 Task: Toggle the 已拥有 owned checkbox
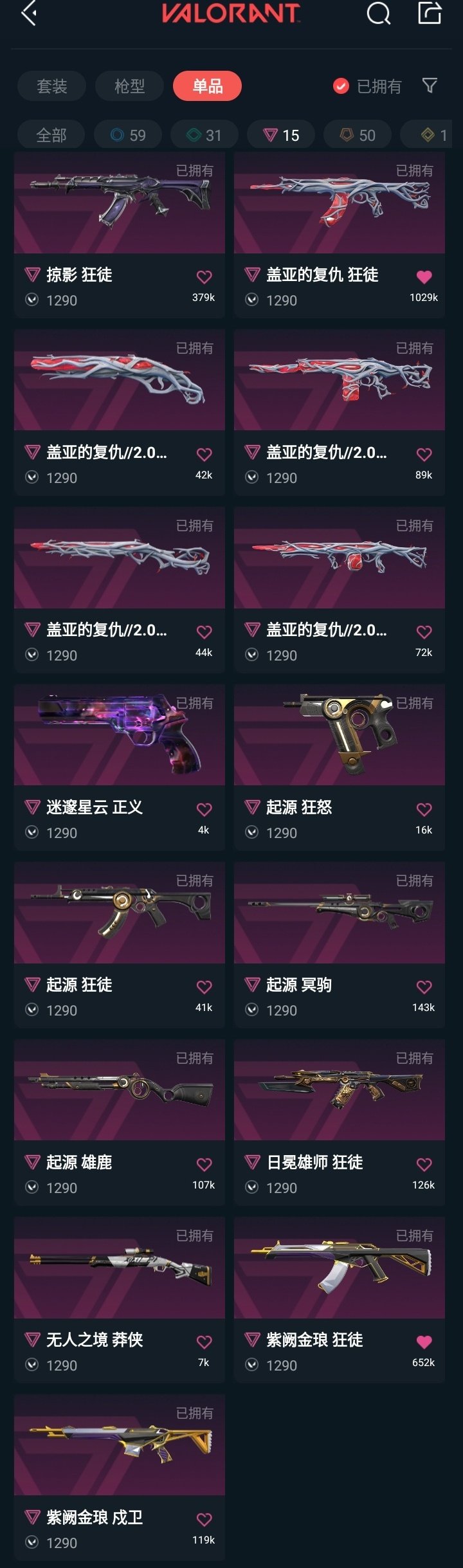[341, 86]
